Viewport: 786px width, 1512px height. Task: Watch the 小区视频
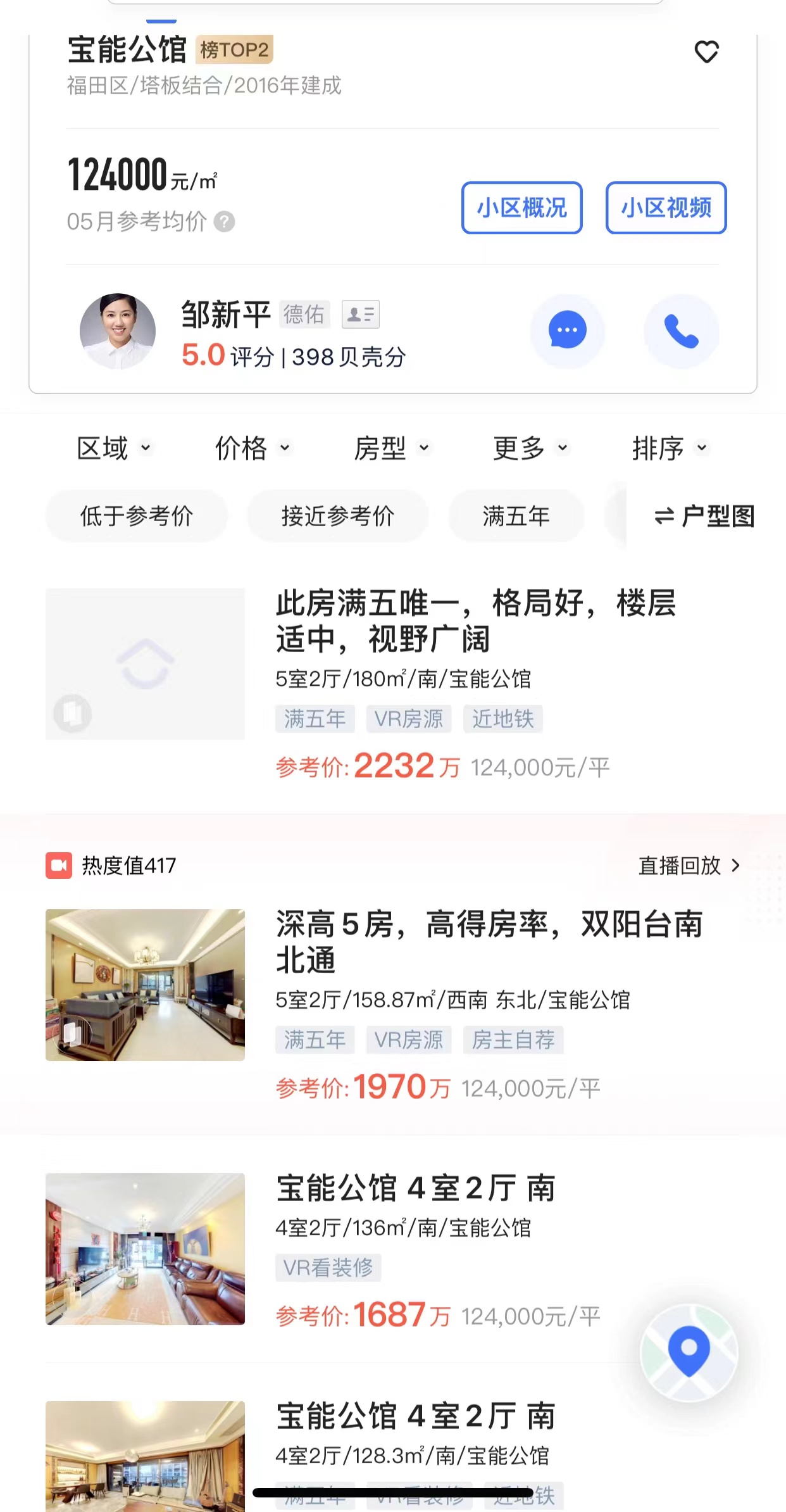tap(666, 208)
